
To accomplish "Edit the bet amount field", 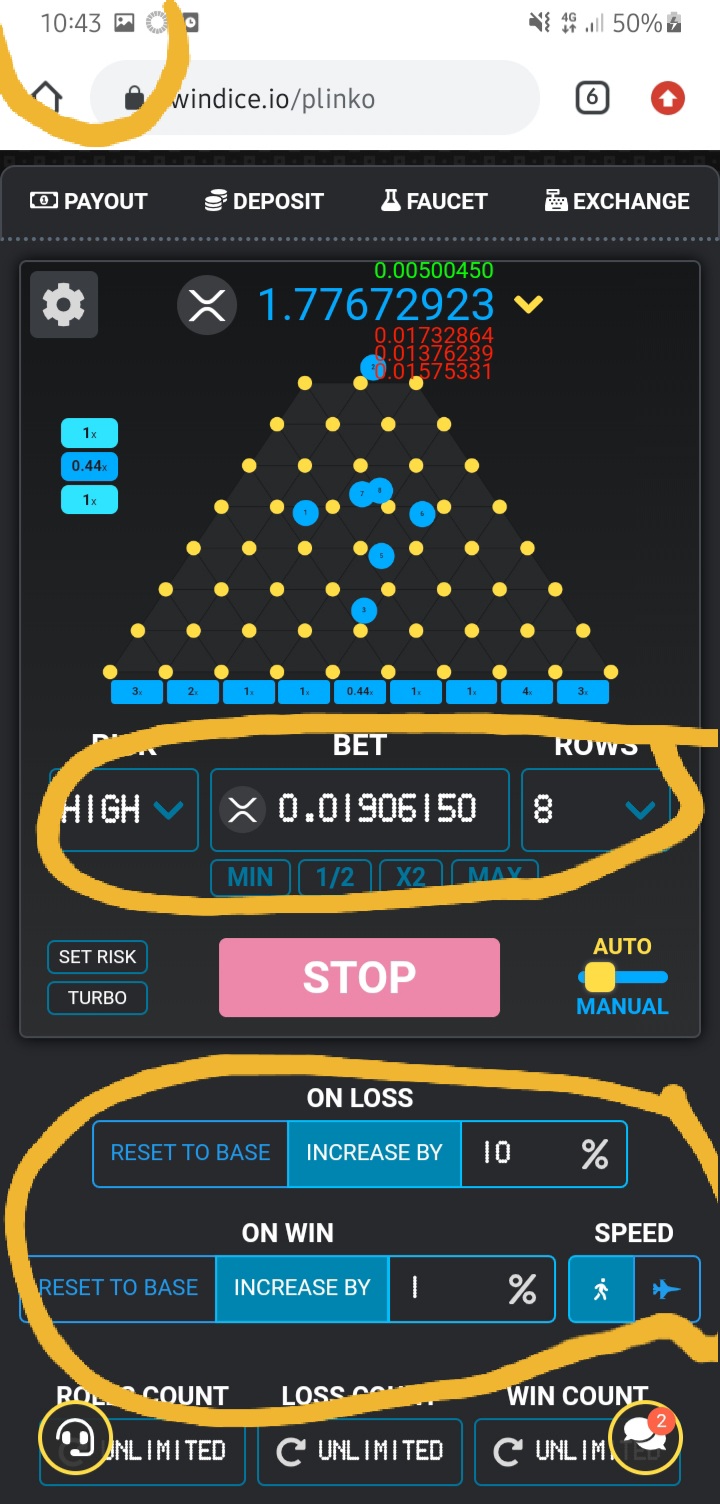I will [376, 809].
